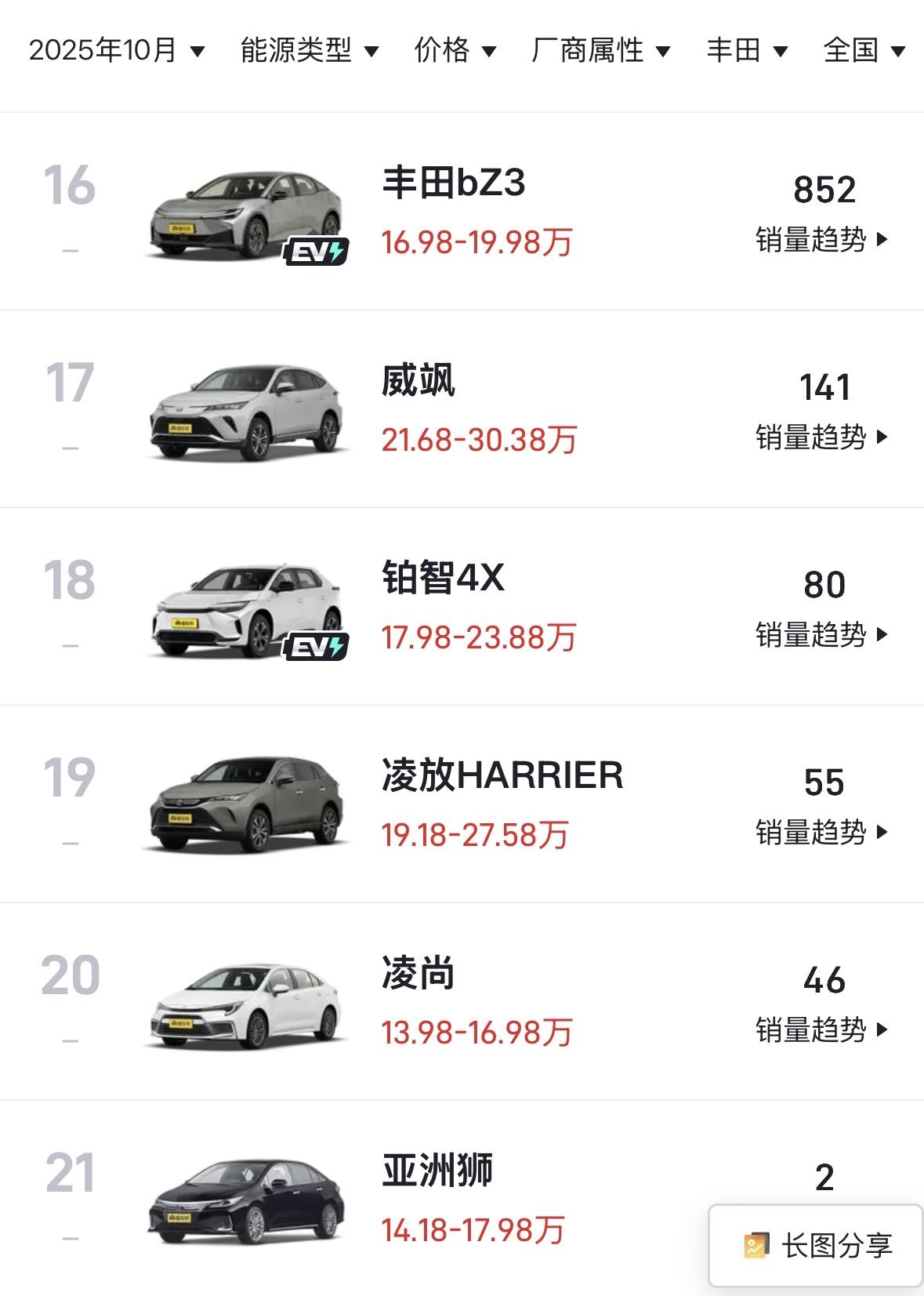Open the 2025年10月 month dropdown
The image size is (924, 1296).
click(x=116, y=51)
